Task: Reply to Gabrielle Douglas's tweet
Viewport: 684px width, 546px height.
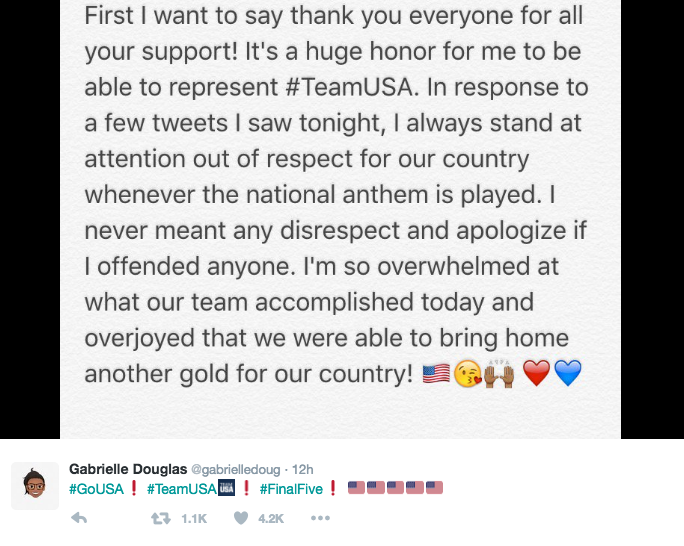Action: (x=80, y=518)
